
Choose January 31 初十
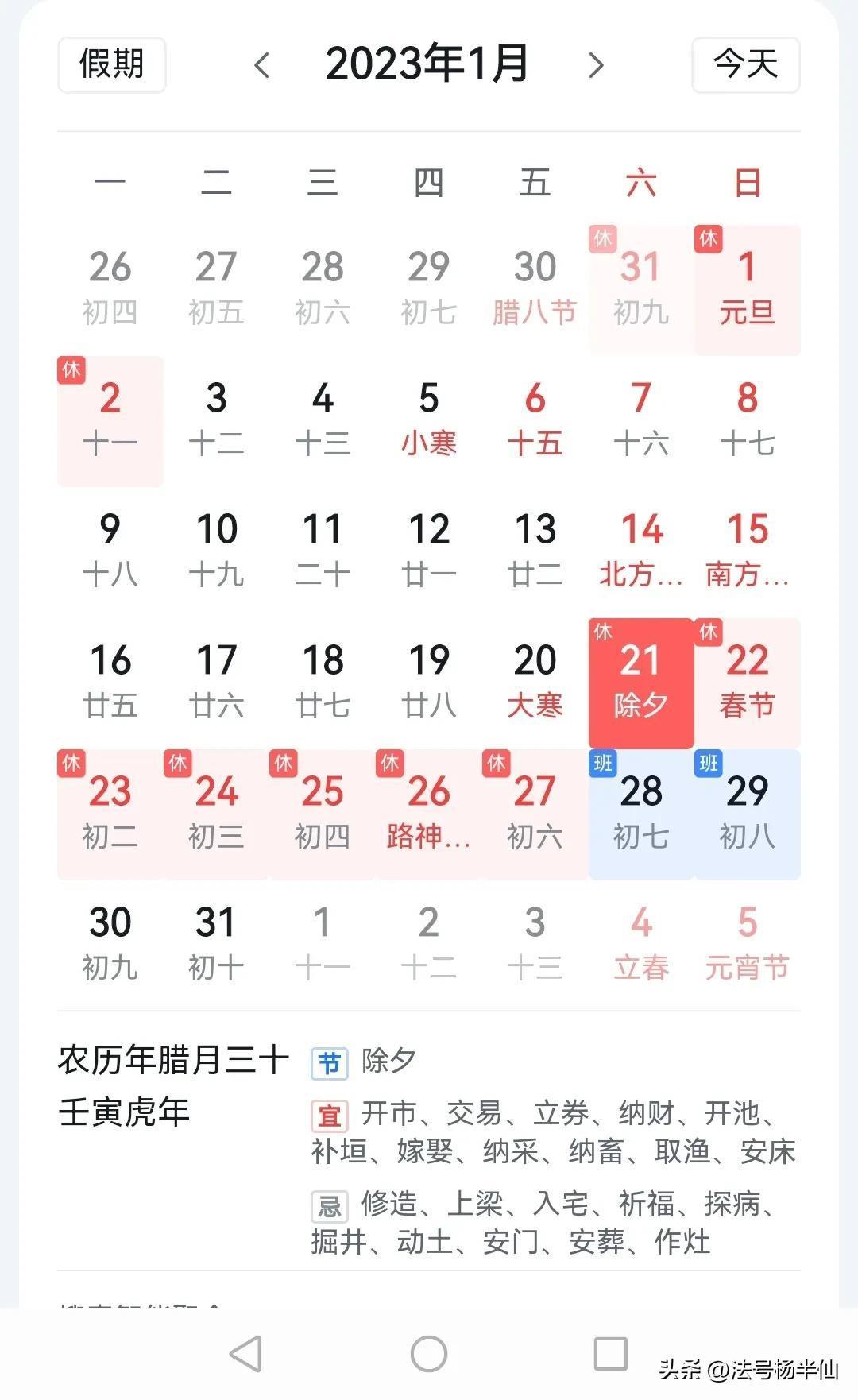pos(216,943)
